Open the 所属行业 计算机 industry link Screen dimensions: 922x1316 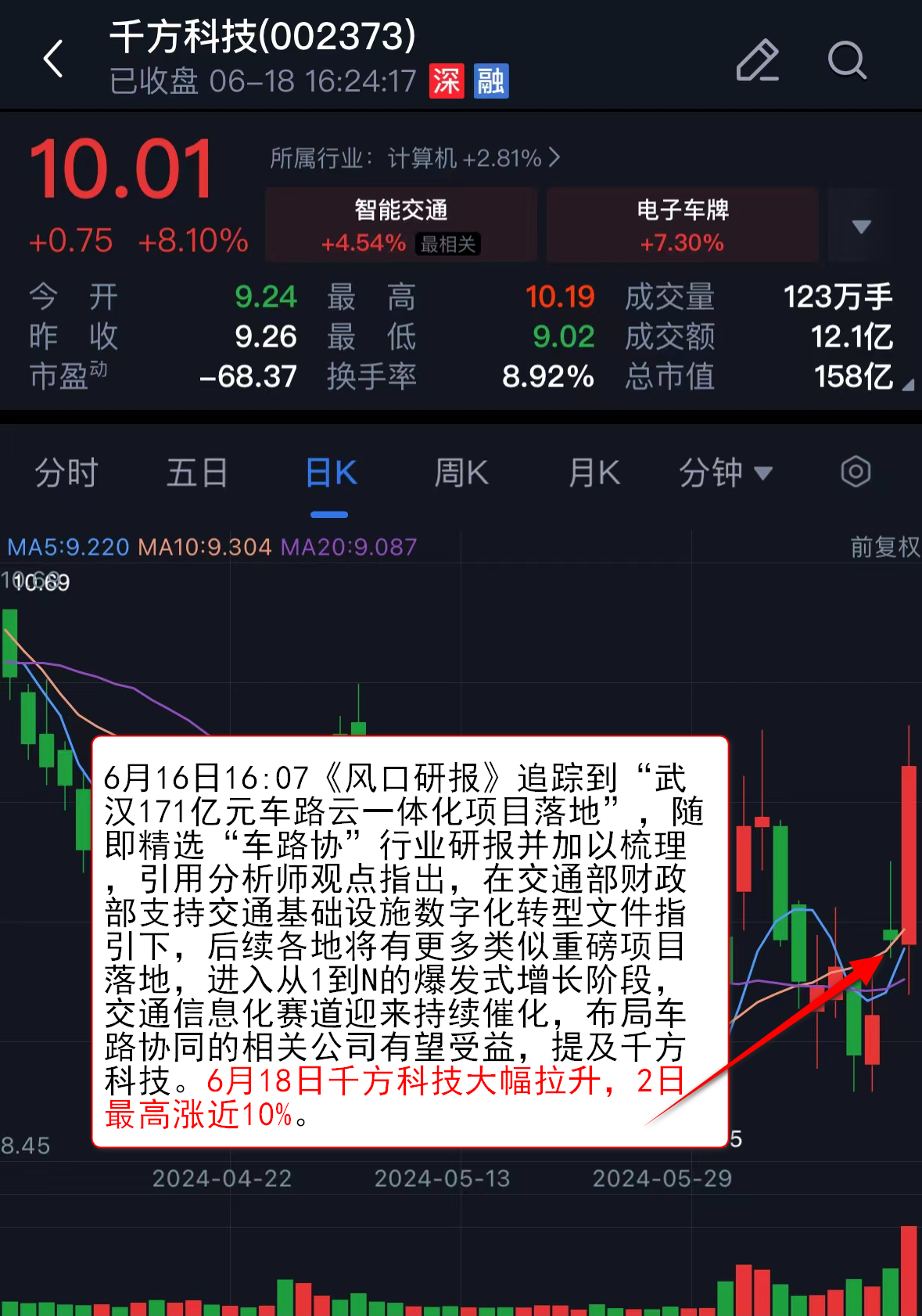415,158
